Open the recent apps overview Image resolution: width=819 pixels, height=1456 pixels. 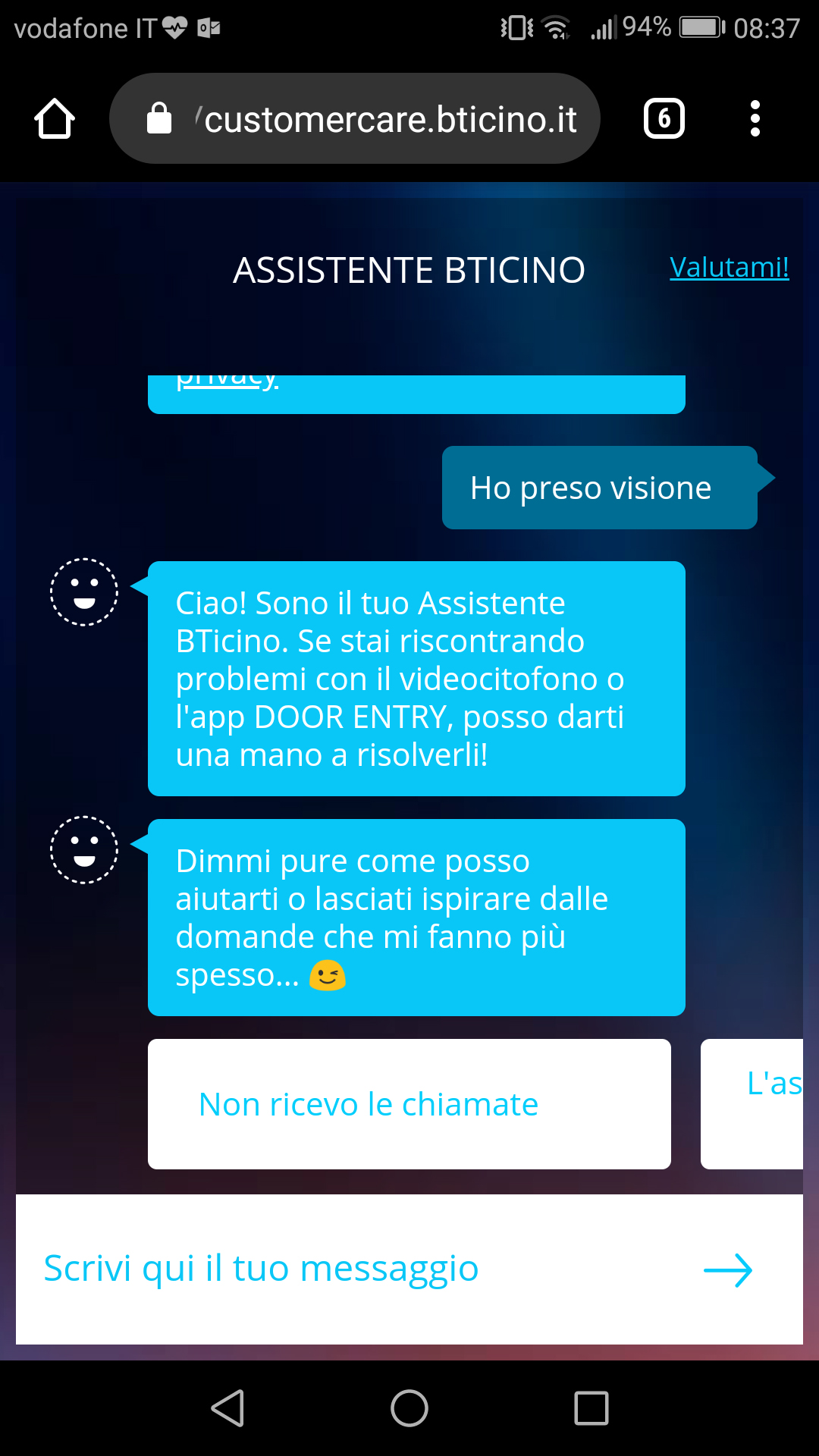coord(591,1408)
